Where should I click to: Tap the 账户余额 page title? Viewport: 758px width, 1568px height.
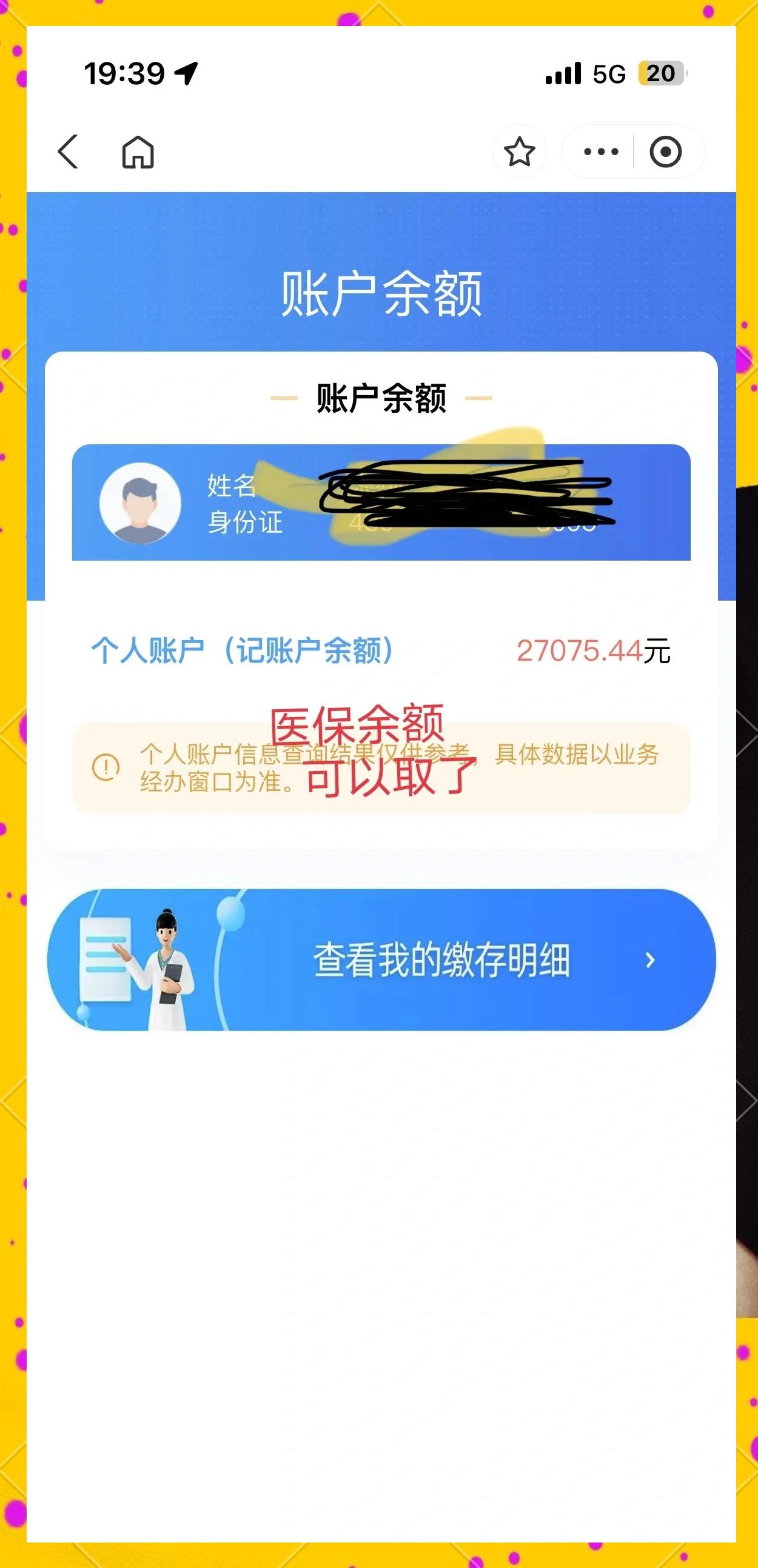(381, 295)
